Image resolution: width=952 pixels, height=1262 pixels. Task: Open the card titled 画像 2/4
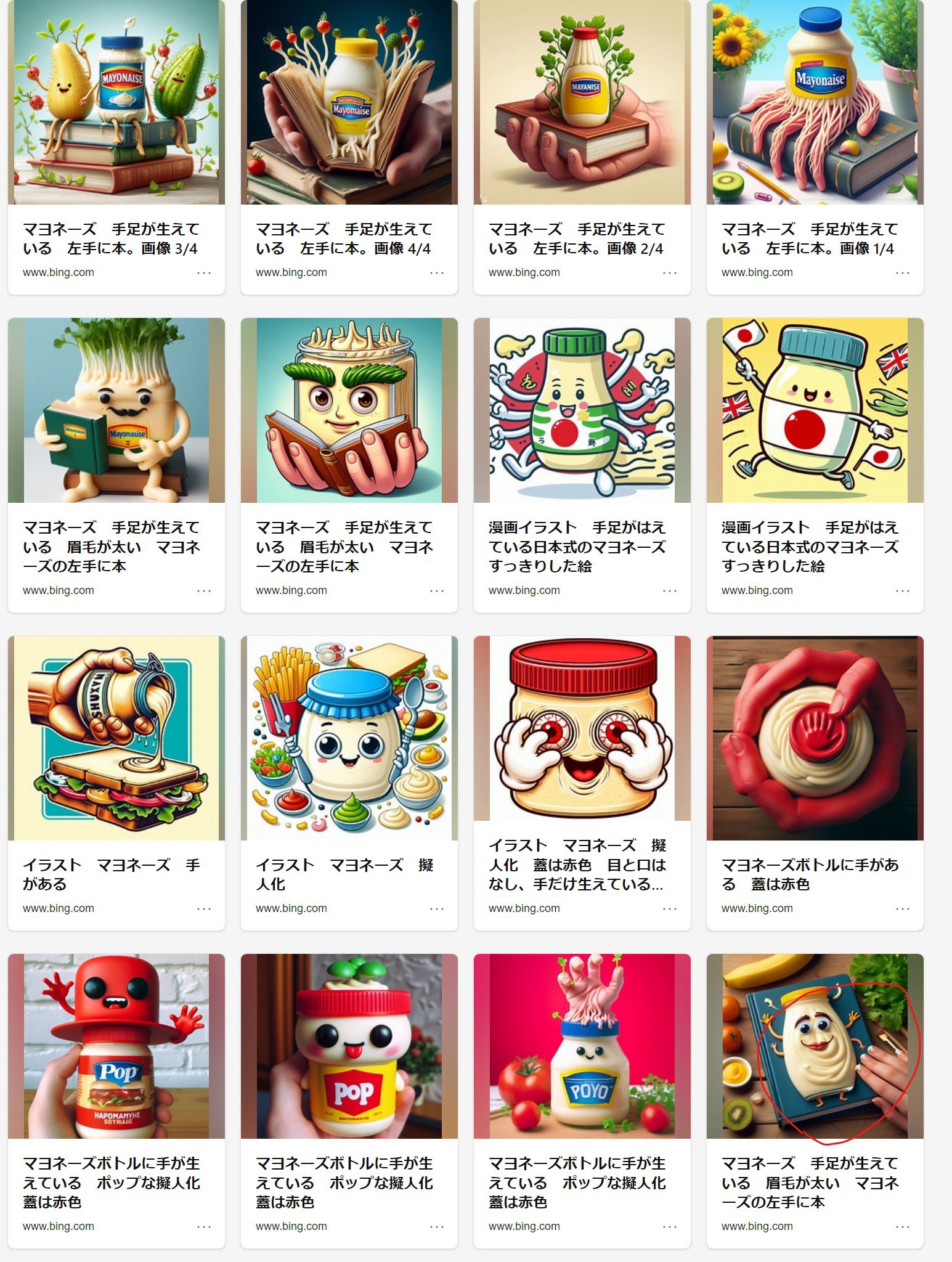click(582, 102)
